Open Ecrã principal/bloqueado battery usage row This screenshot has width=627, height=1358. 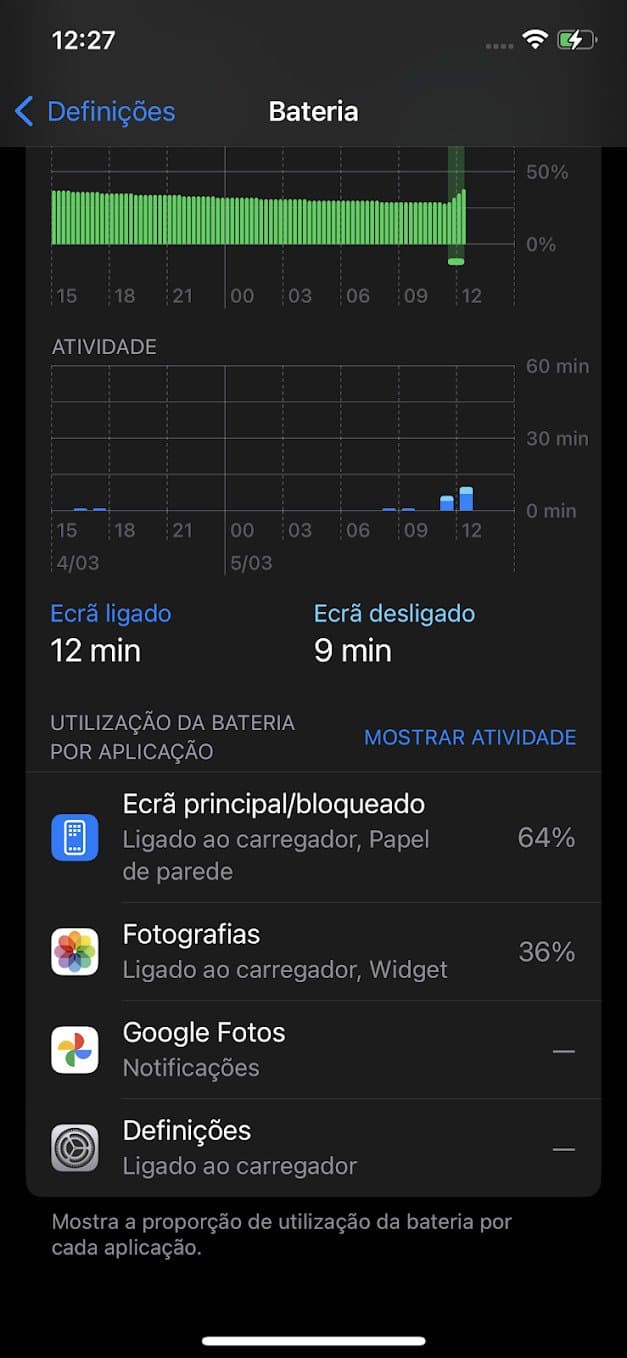[x=313, y=838]
